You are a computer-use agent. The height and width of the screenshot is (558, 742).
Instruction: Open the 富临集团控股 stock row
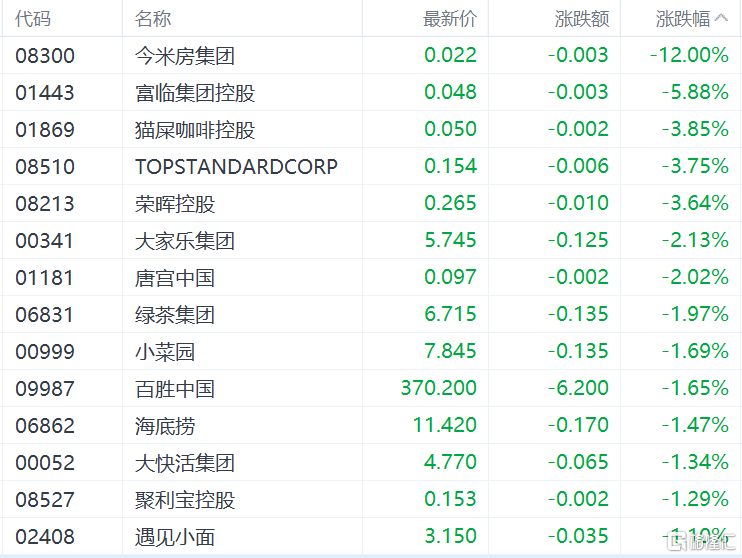coord(371,92)
